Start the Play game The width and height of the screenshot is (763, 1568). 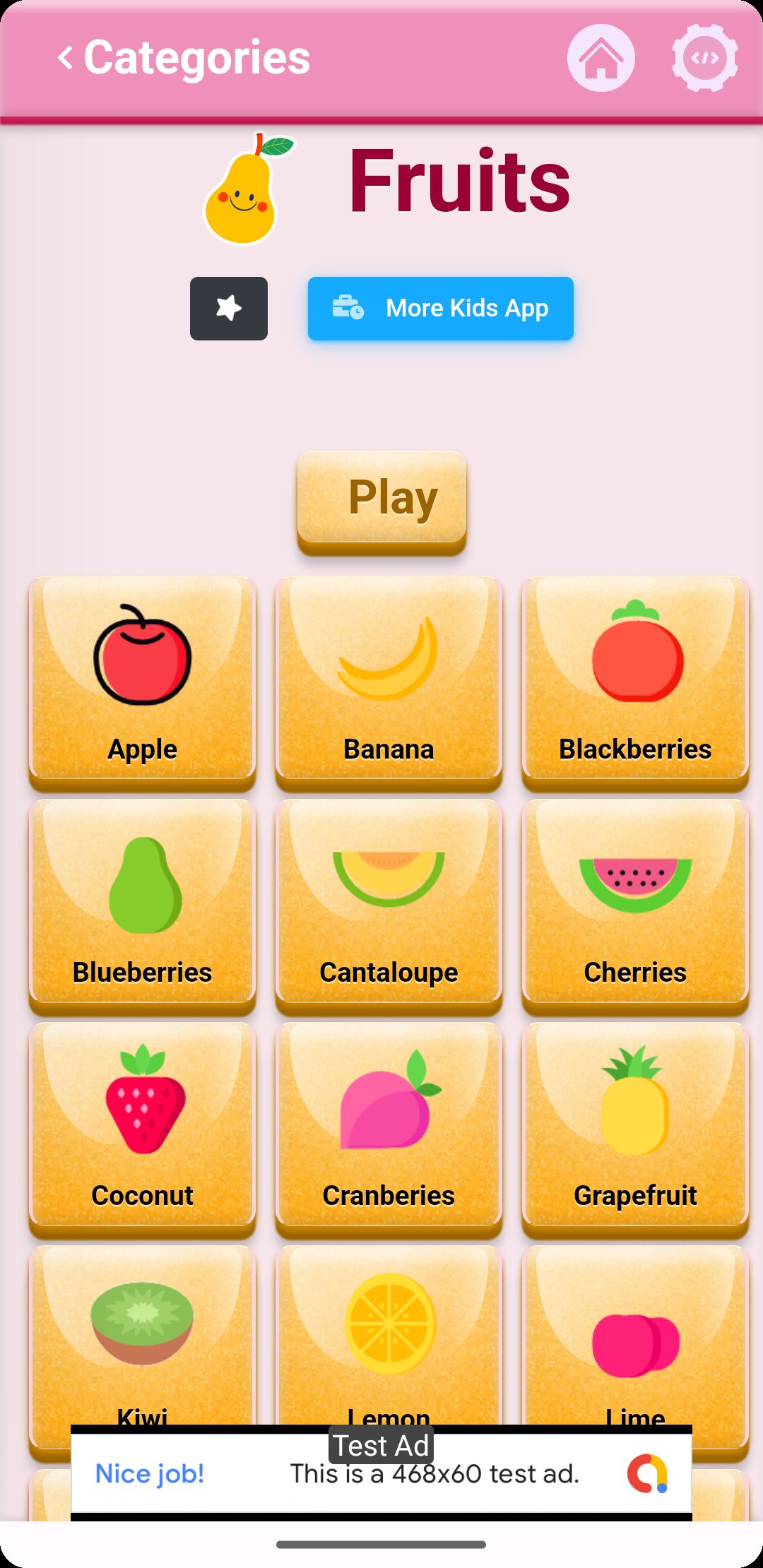381,499
